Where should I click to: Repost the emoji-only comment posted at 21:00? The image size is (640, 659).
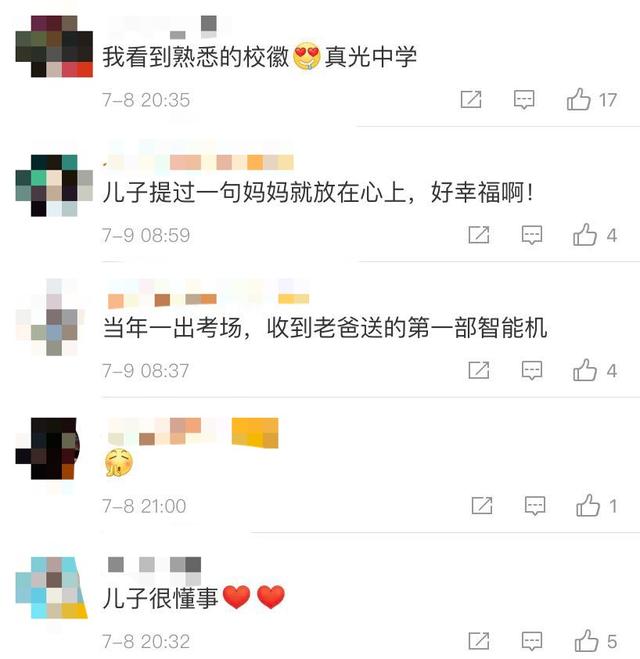click(482, 506)
